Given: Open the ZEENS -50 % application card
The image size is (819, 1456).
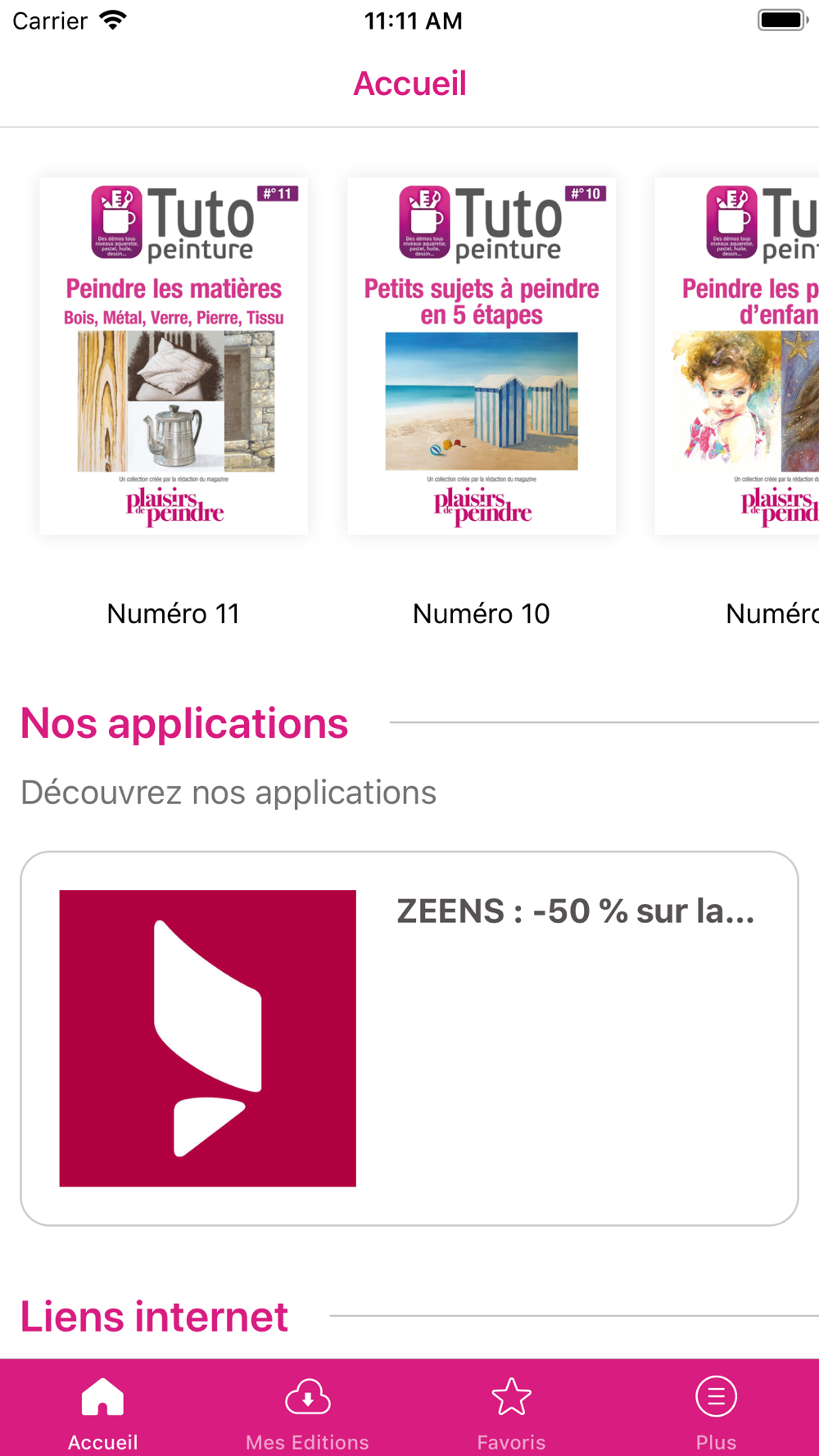Looking at the screenshot, I should pyautogui.click(x=409, y=1038).
